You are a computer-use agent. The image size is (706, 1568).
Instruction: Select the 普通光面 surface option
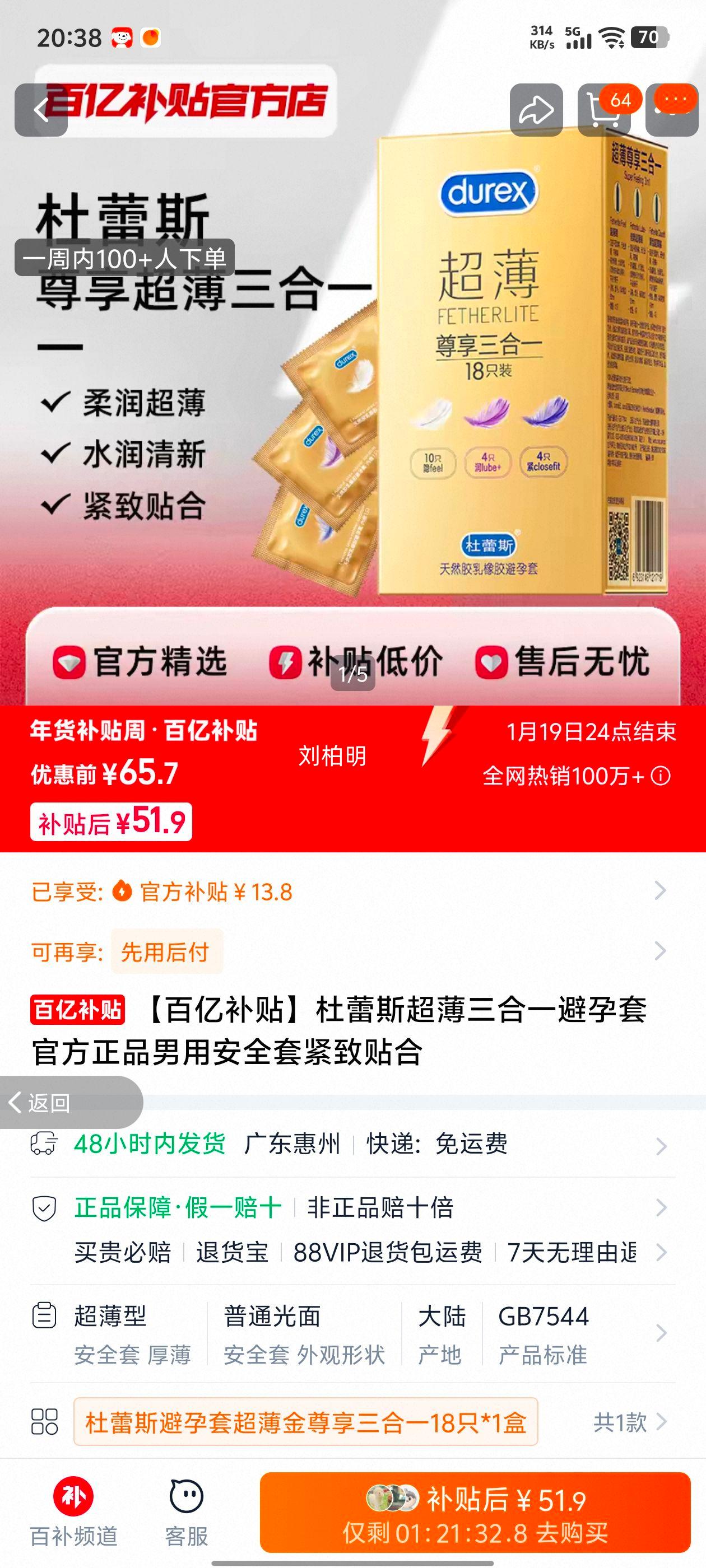(274, 1317)
